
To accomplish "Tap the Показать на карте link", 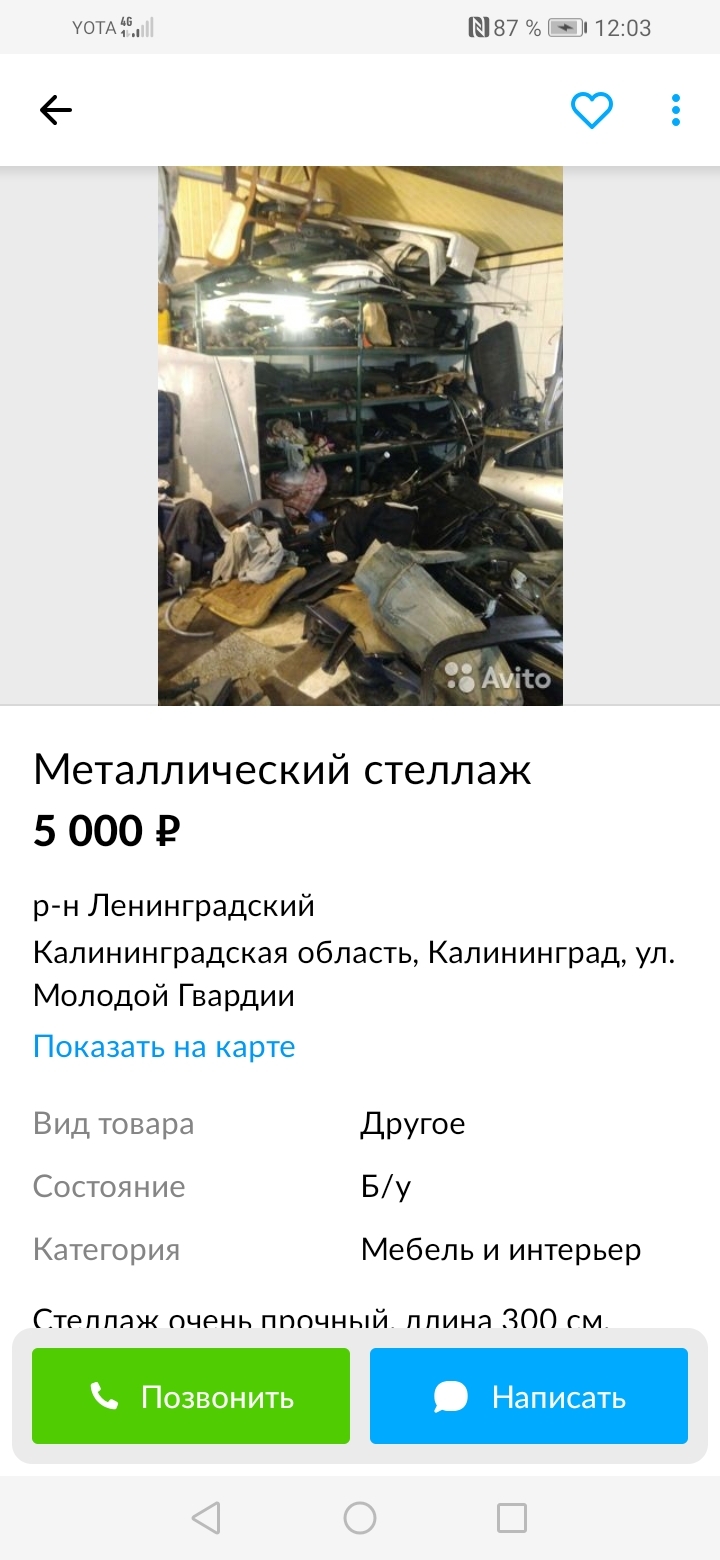I will pos(164,1047).
